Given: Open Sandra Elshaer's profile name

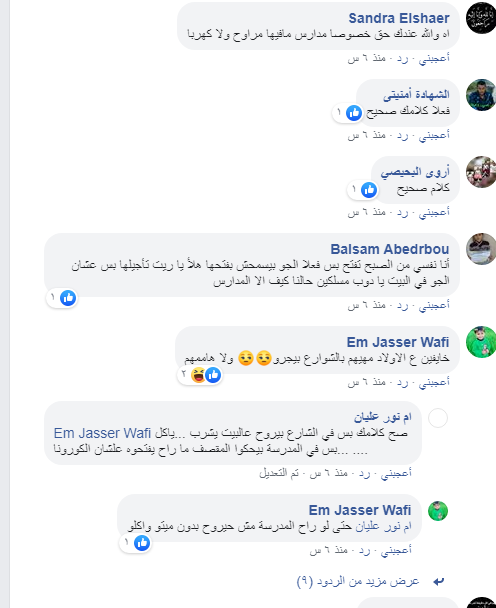Looking at the screenshot, I should 399,18.
